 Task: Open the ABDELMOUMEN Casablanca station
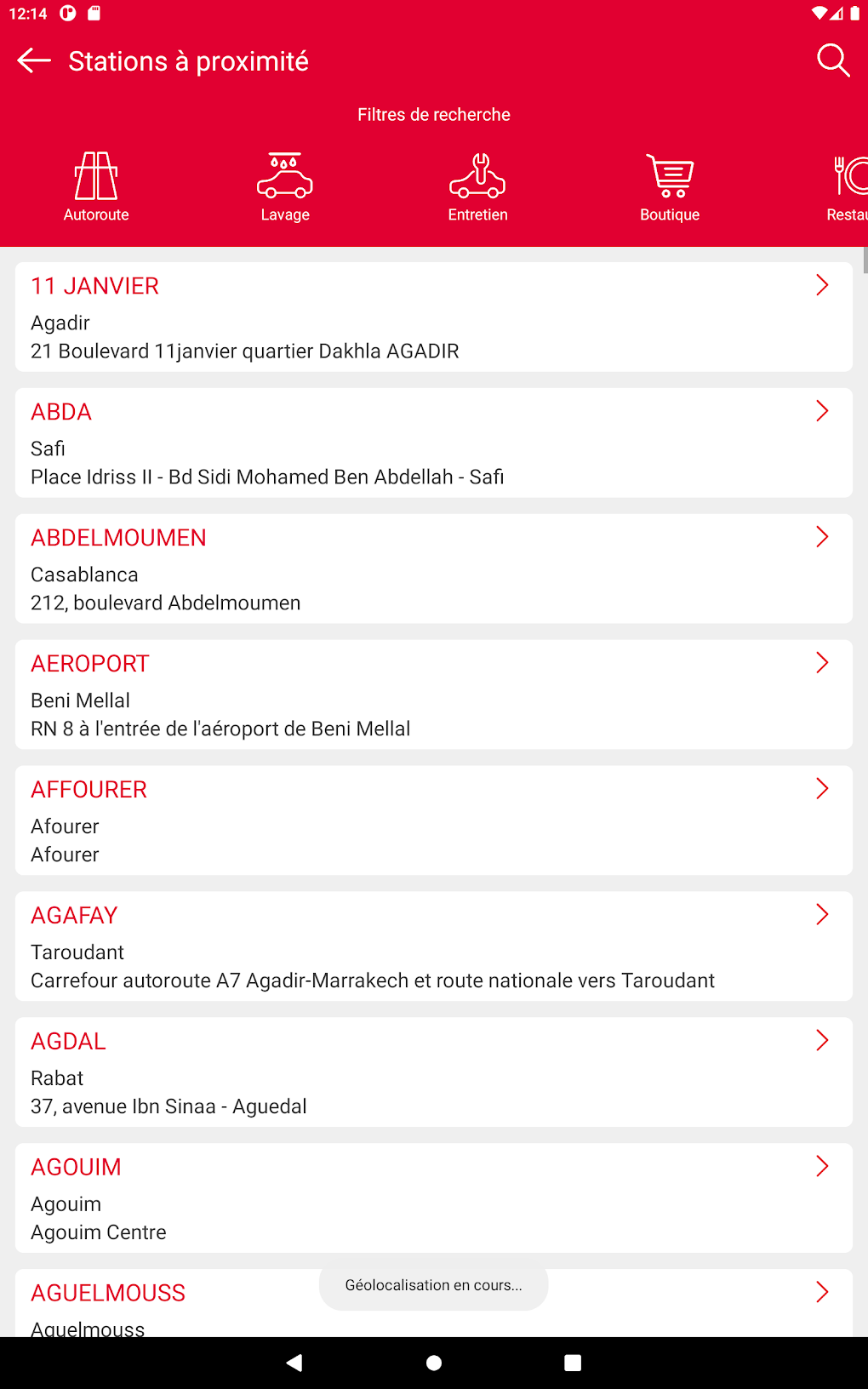coord(433,569)
